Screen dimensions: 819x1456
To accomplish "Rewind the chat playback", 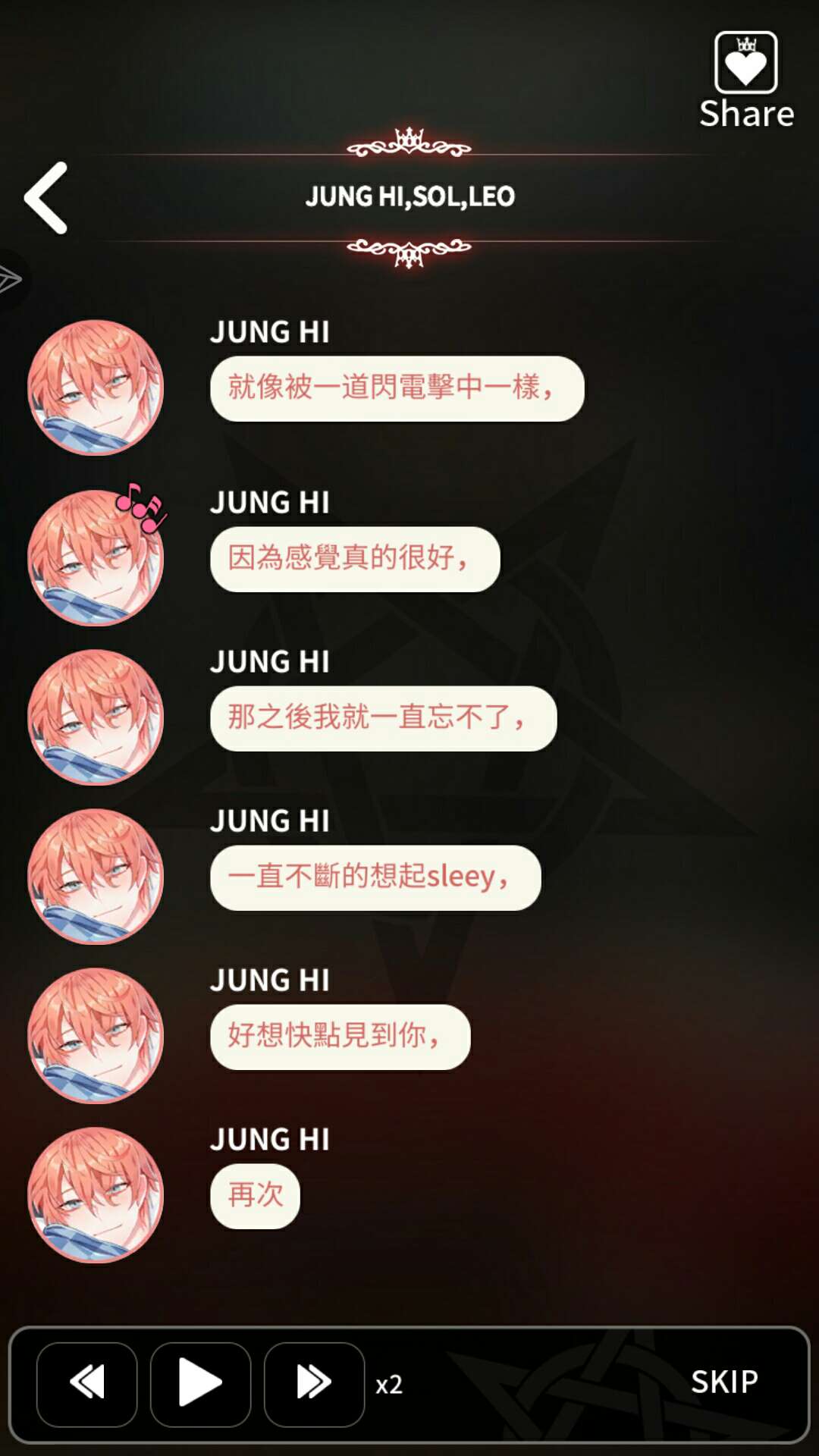I will point(87,1383).
